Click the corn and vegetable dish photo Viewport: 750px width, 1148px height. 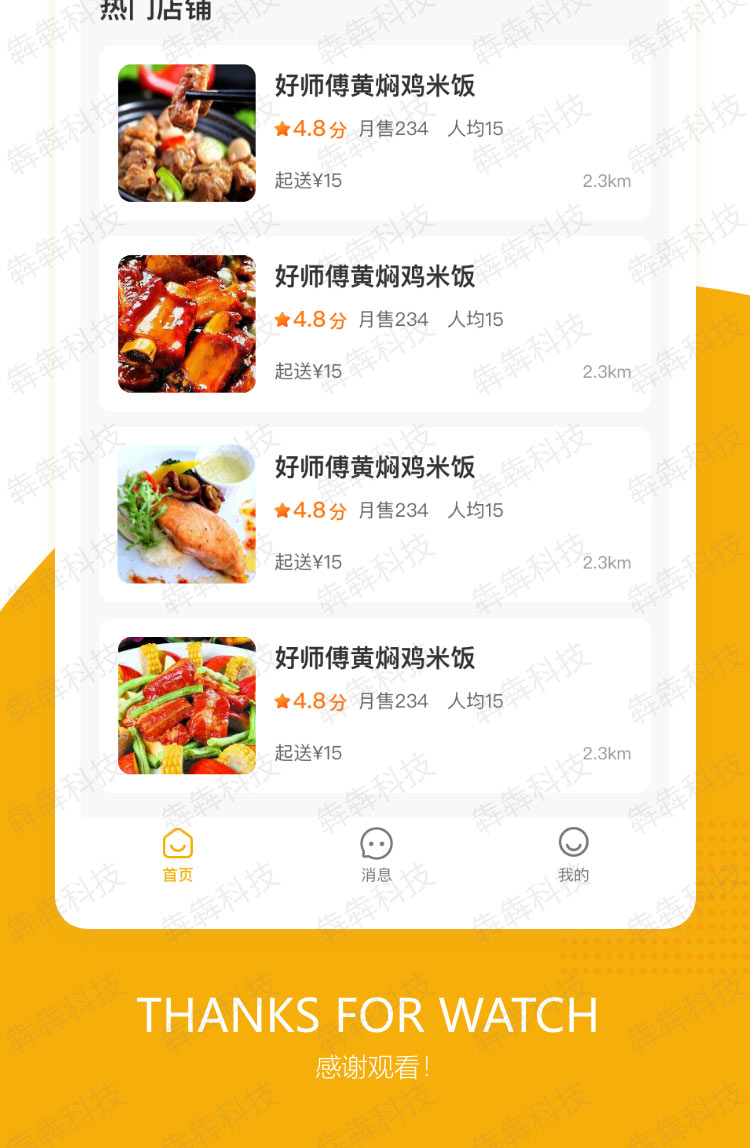point(186,704)
